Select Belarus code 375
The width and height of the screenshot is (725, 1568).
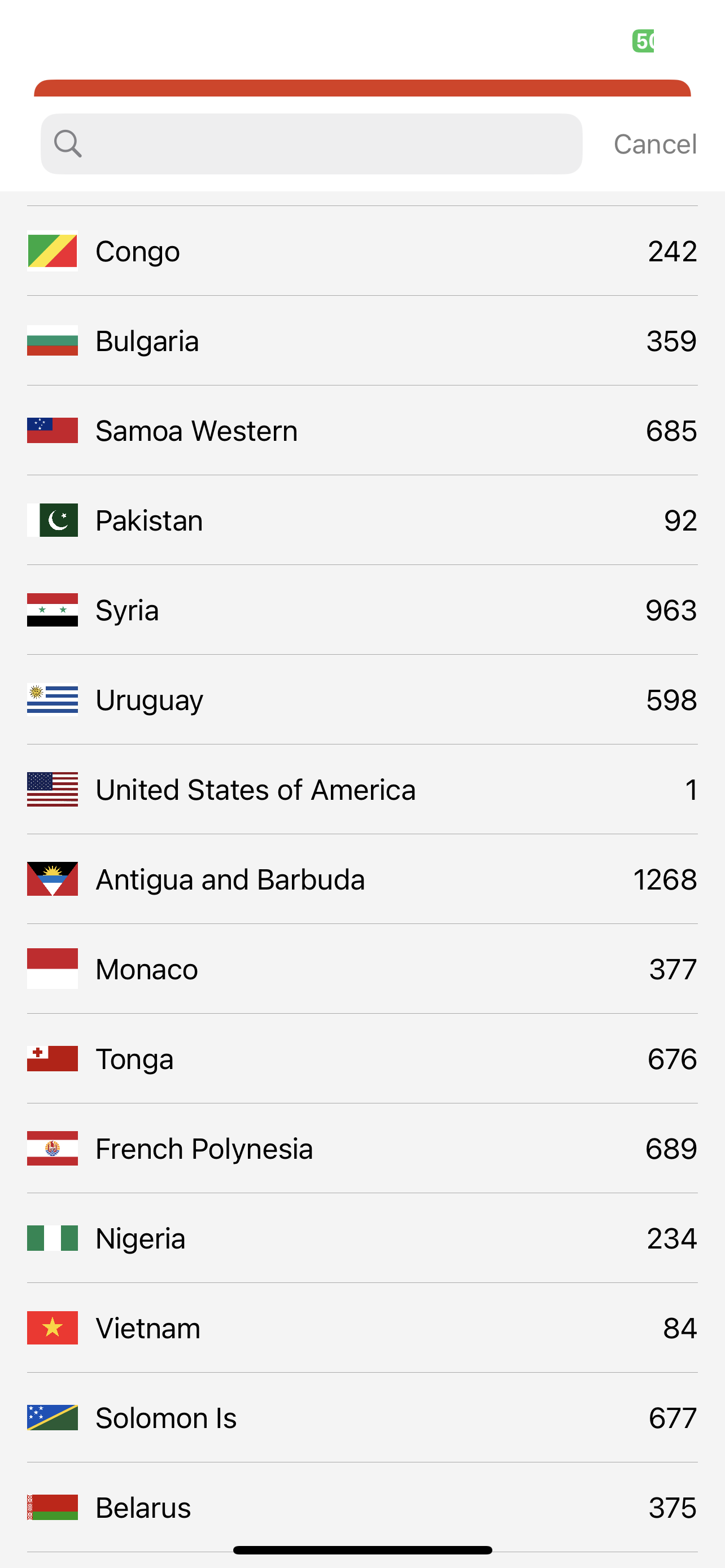362,1508
